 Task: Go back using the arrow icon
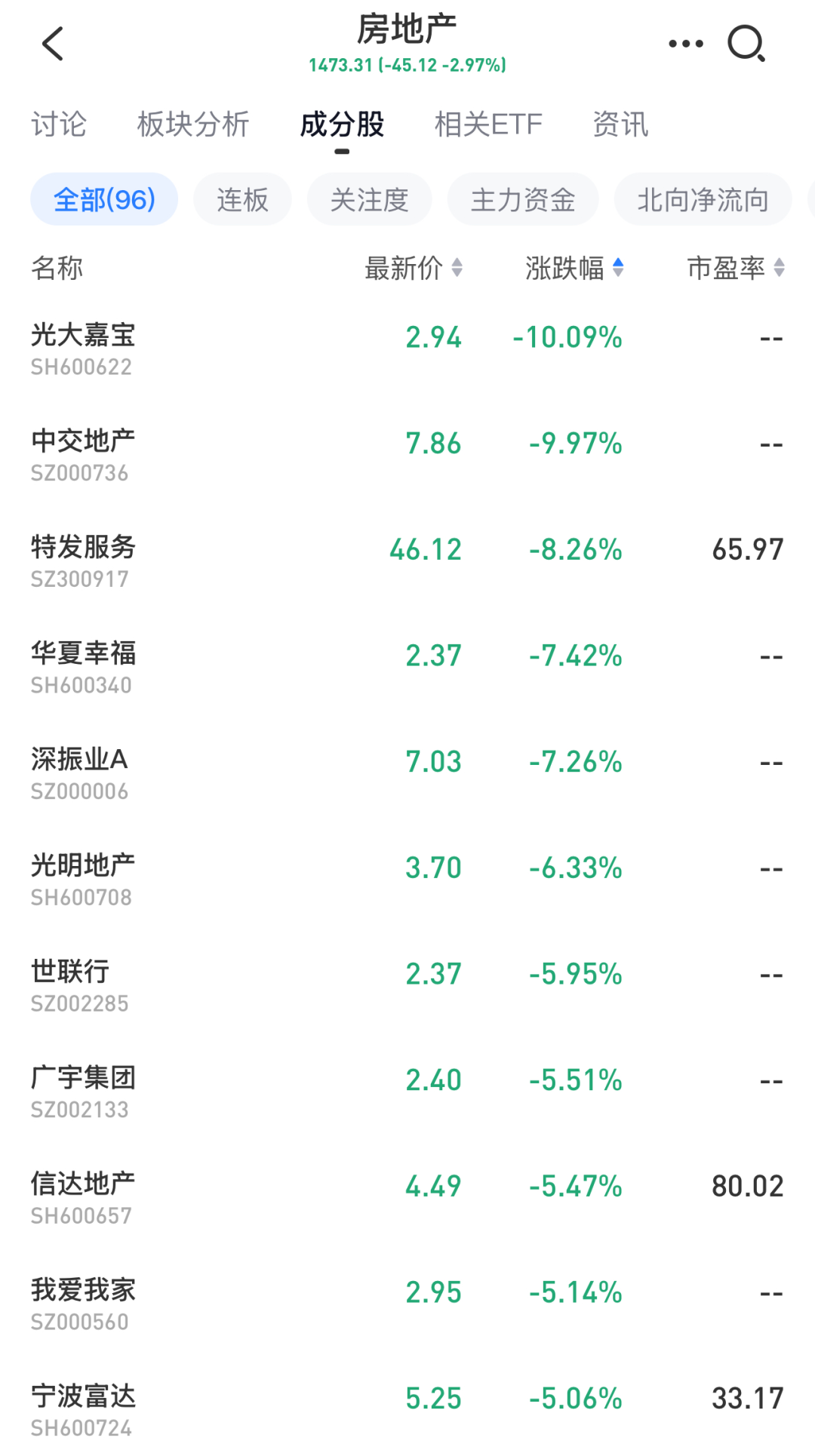(x=53, y=44)
